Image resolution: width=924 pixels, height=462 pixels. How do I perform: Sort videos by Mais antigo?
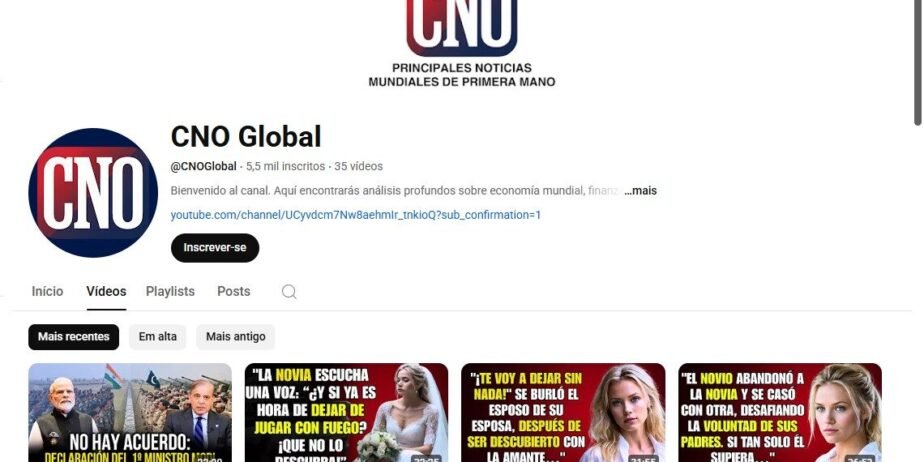[235, 337]
